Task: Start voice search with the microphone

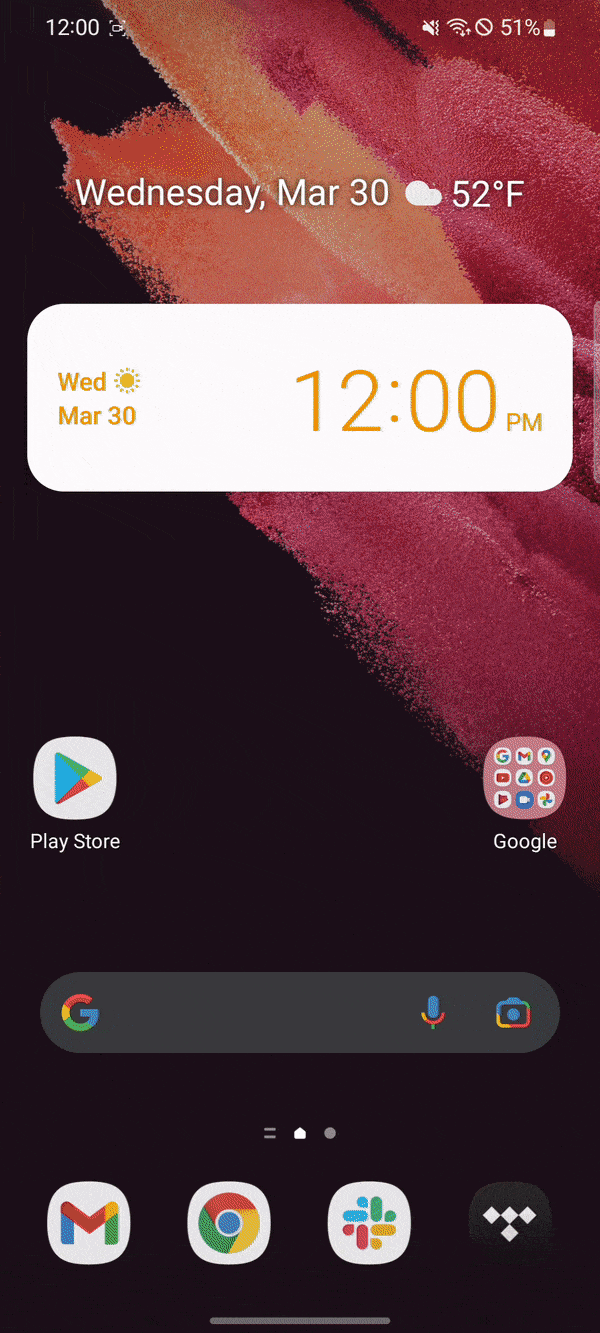Action: tap(432, 1012)
